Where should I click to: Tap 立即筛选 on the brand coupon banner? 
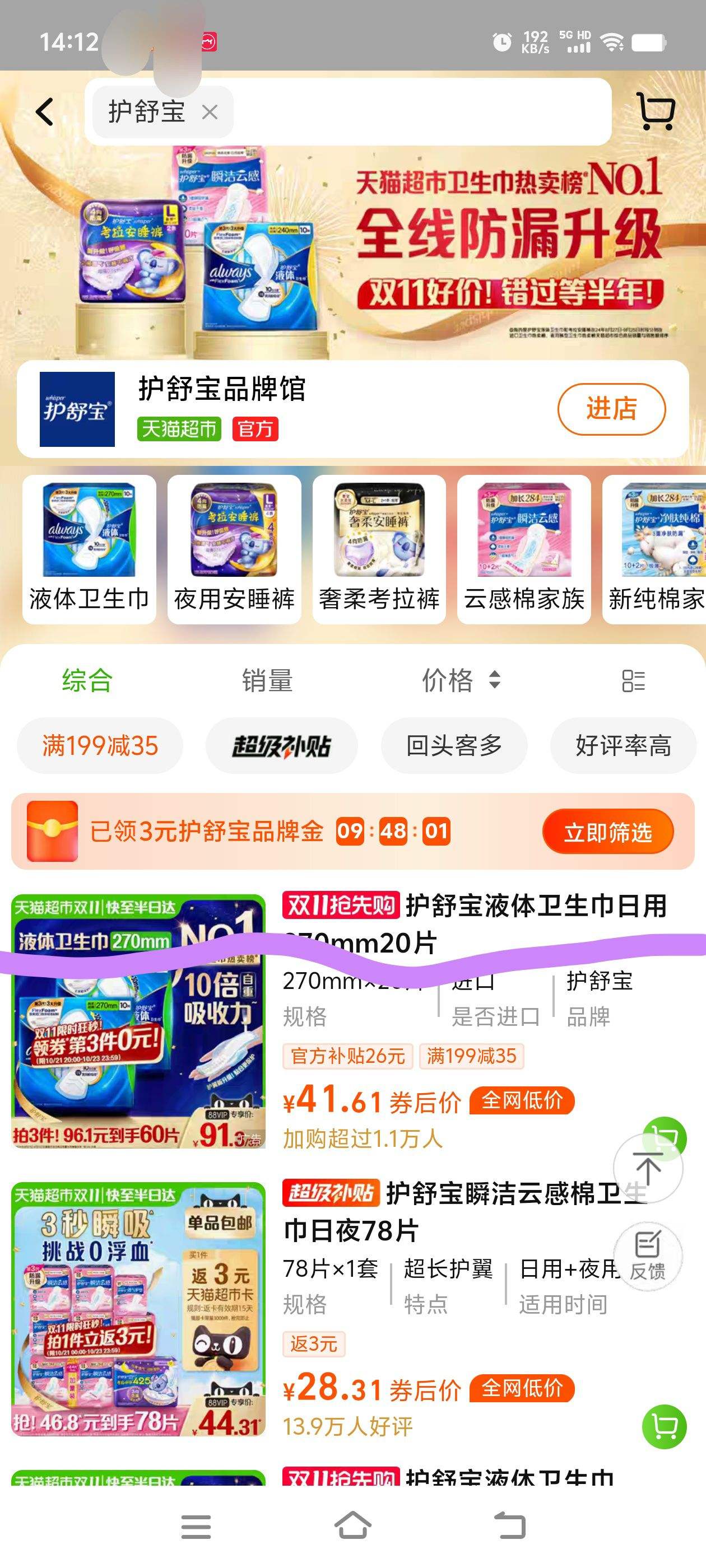607,832
